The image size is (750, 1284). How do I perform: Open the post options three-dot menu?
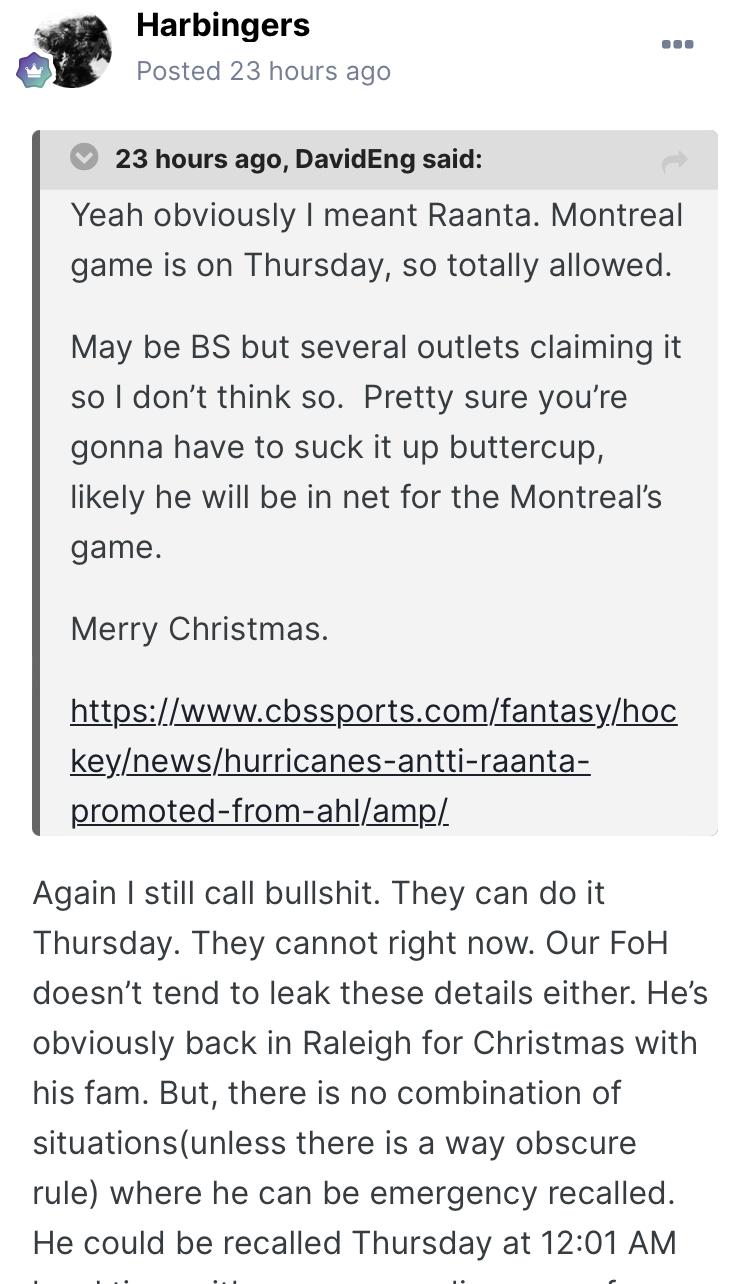[x=677, y=44]
